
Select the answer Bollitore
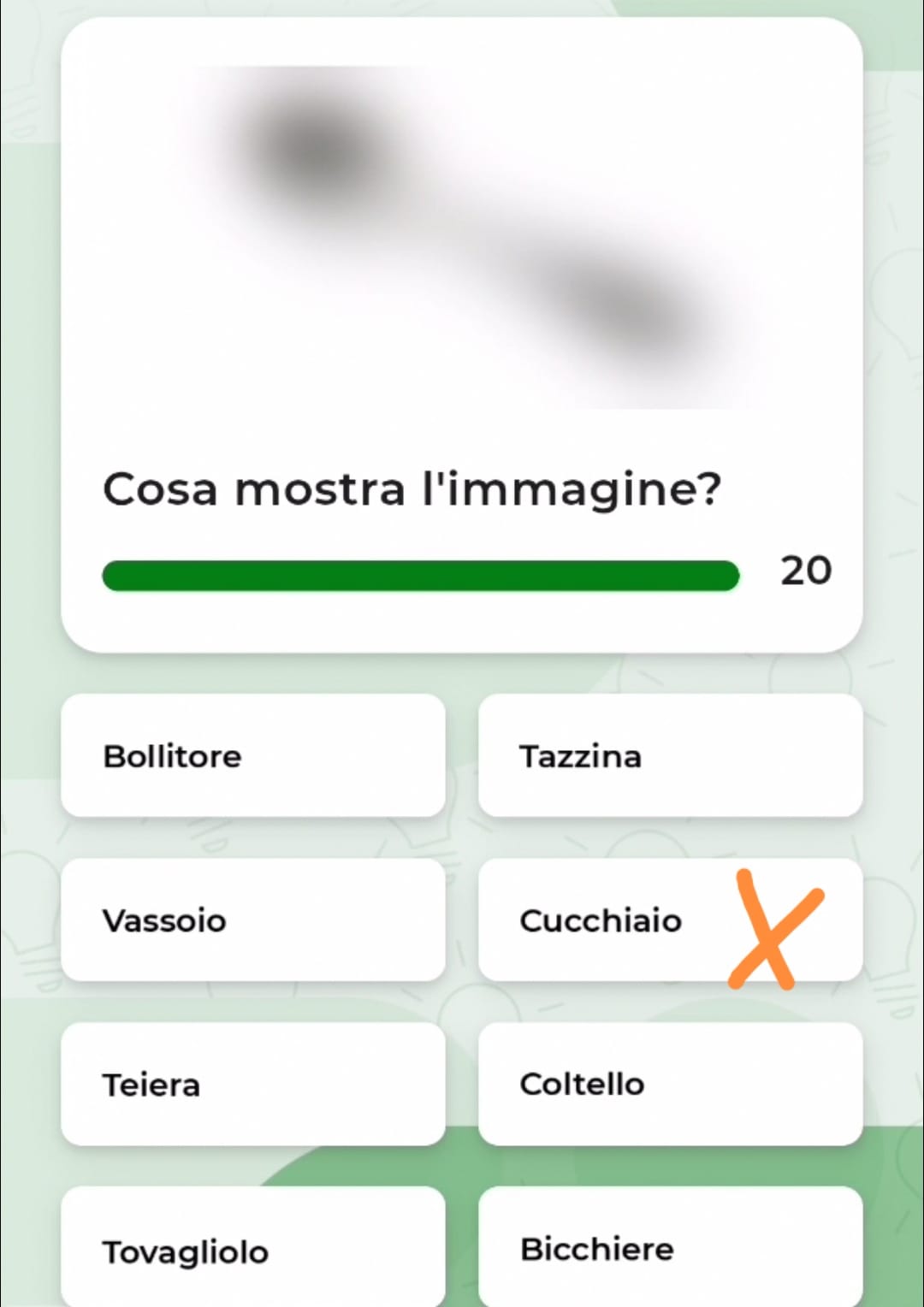coord(252,756)
